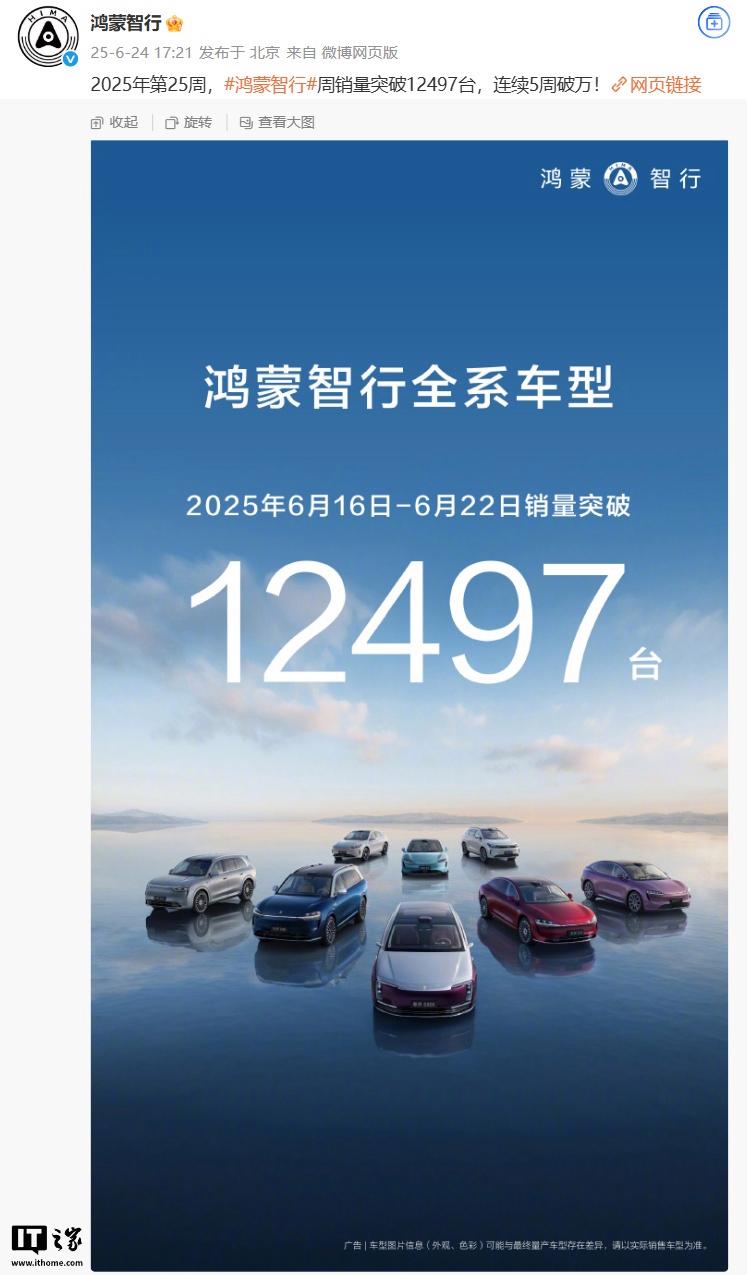The image size is (747, 1275).
Task: Tap the follow-plus icon at top right
Action: [x=713, y=22]
